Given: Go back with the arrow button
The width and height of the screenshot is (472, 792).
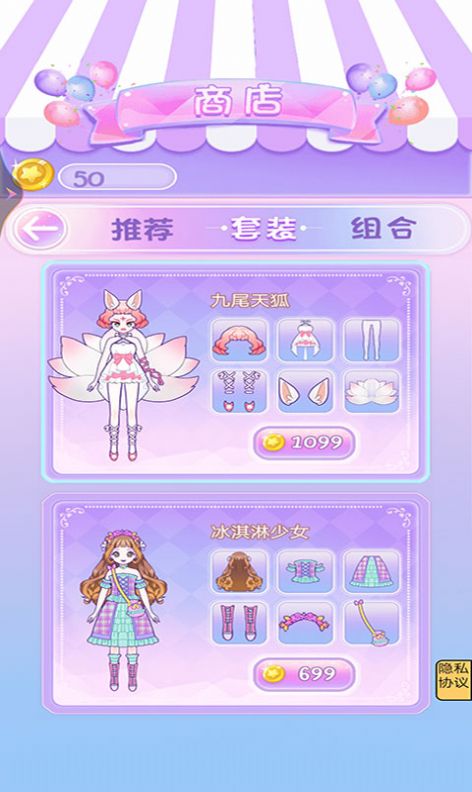Looking at the screenshot, I should (x=41, y=229).
